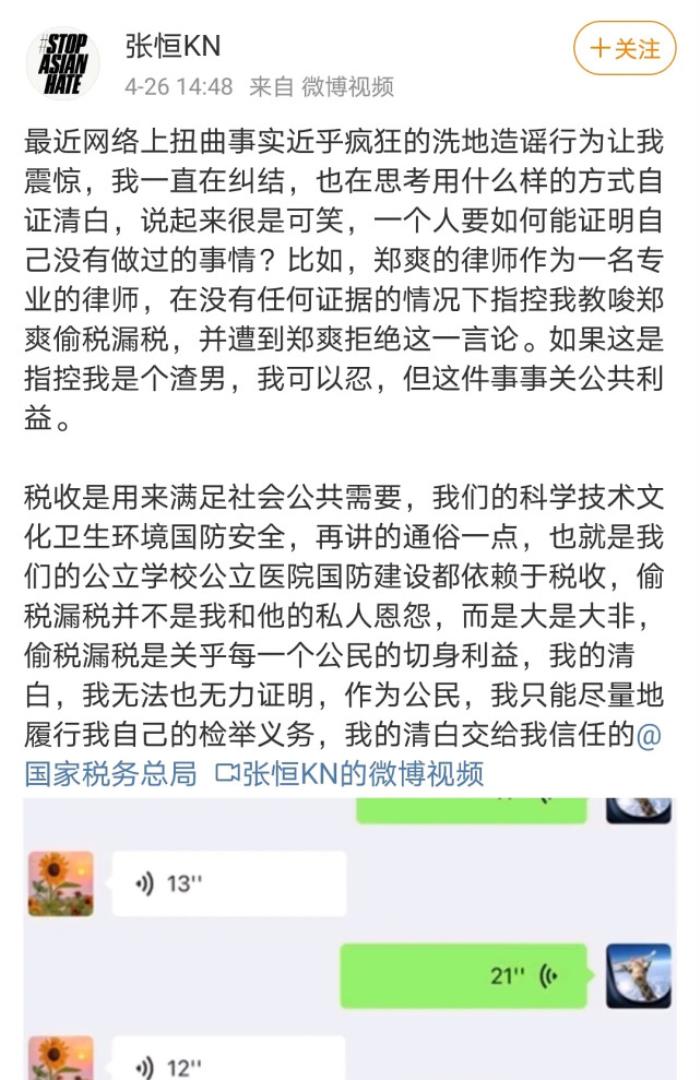This screenshot has width=700, height=1080.
Task: Play the video attached below the post
Action: click(x=350, y=938)
